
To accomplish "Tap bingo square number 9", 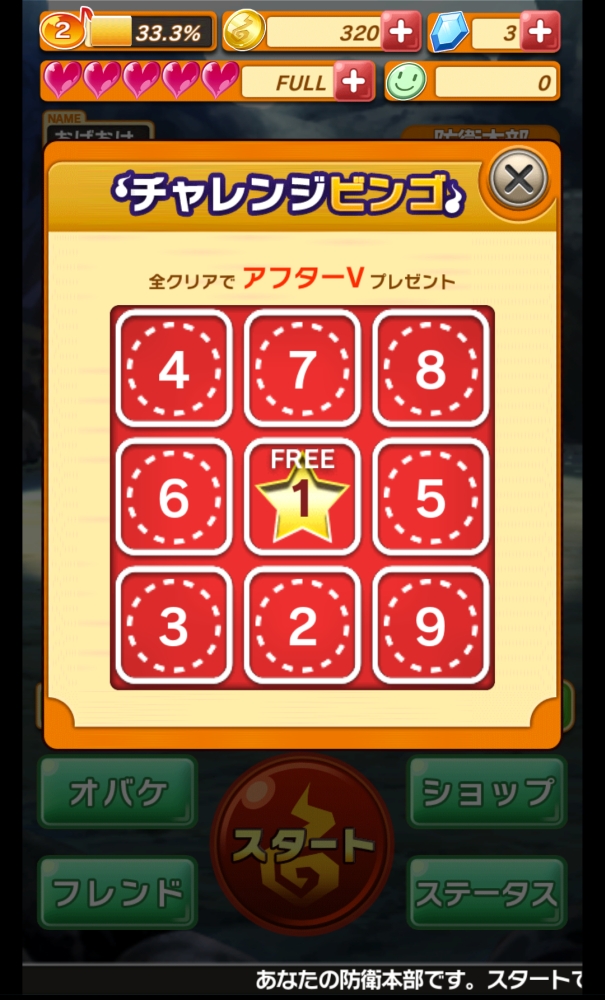I will click(430, 626).
